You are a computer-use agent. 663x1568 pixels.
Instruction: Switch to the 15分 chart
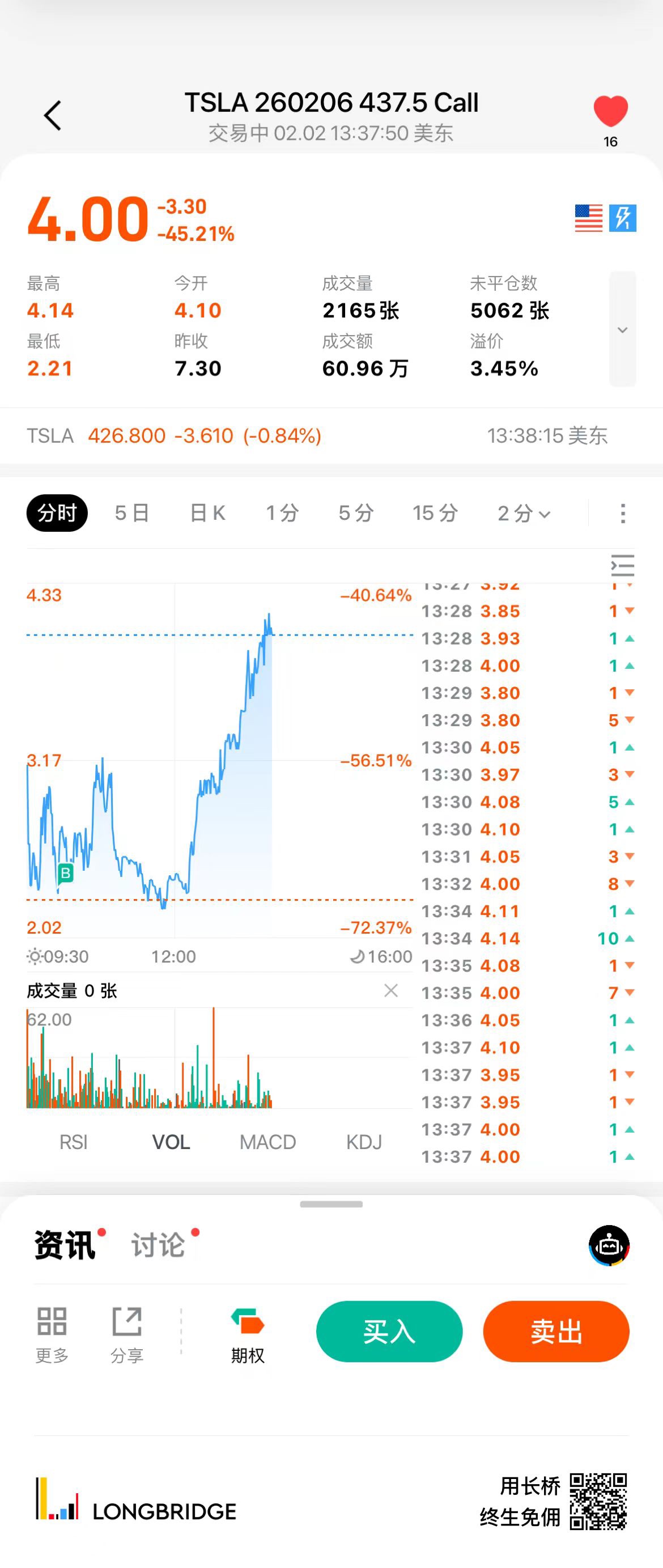coord(435,513)
